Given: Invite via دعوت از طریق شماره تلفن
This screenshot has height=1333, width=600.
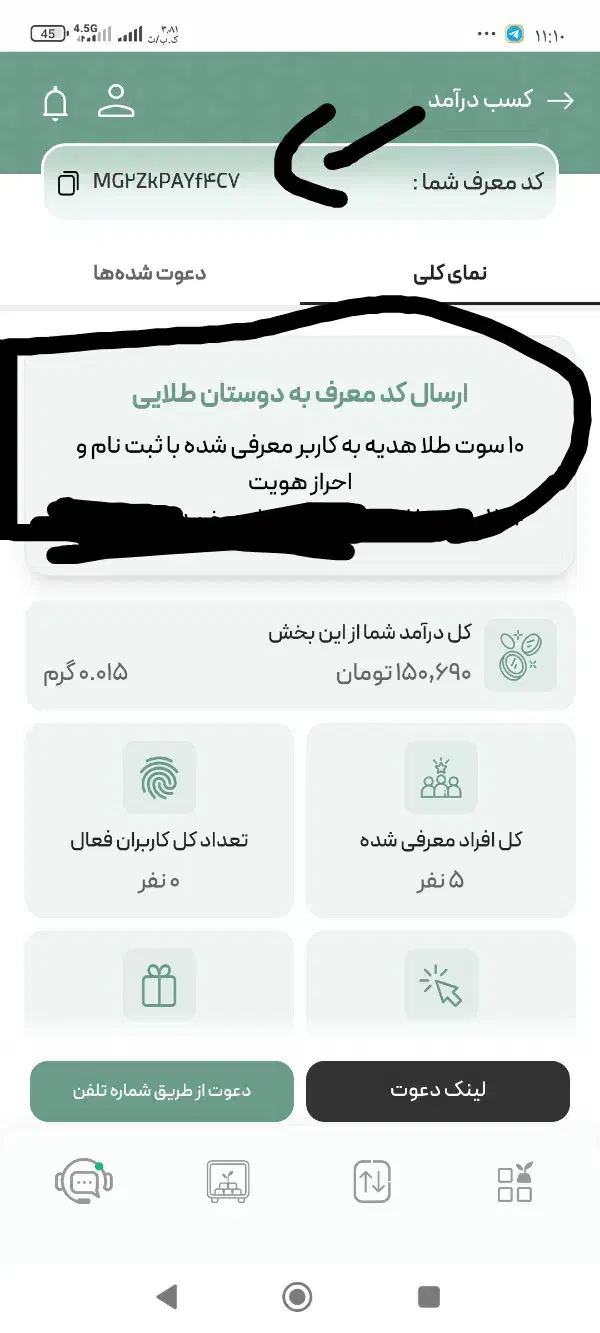Looking at the screenshot, I should [161, 1091].
